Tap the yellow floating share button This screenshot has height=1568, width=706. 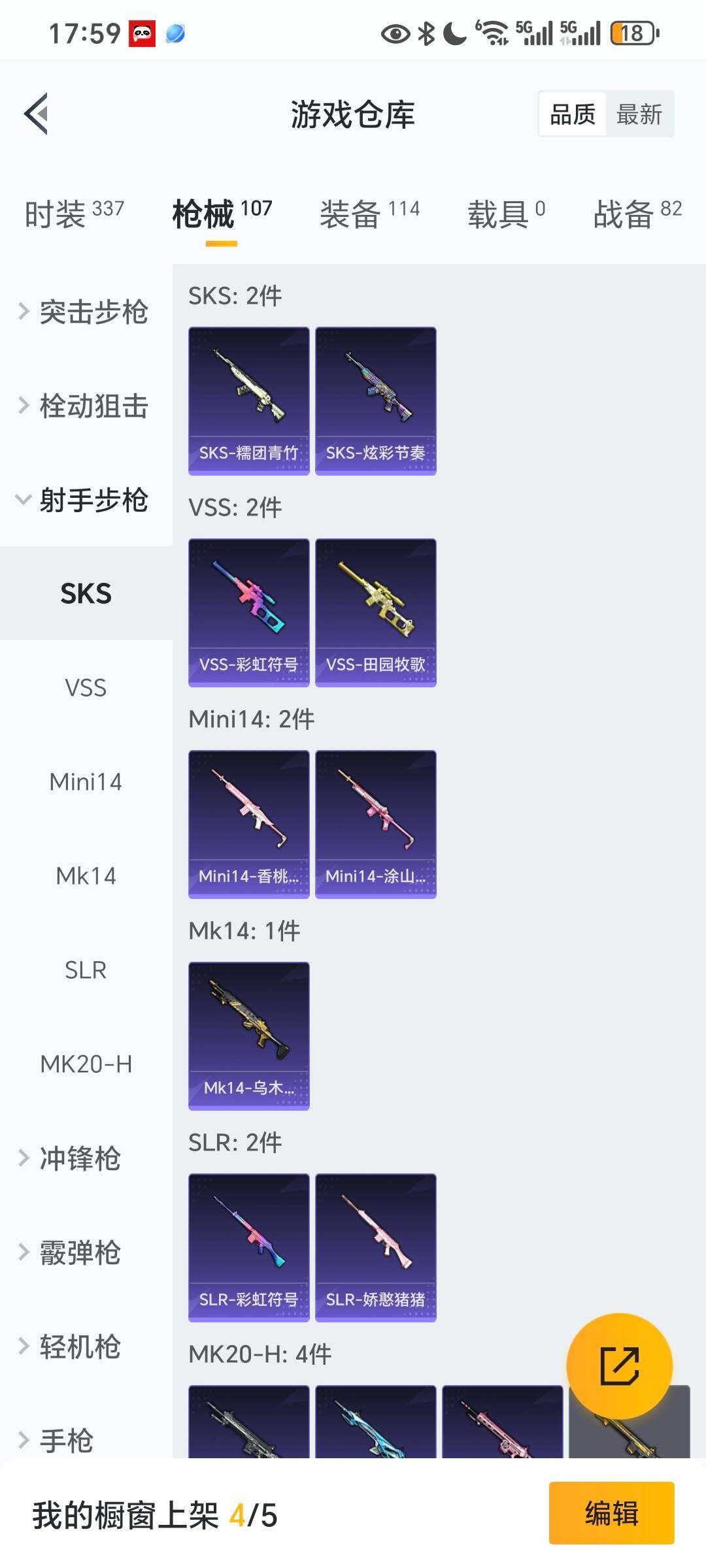[619, 1366]
